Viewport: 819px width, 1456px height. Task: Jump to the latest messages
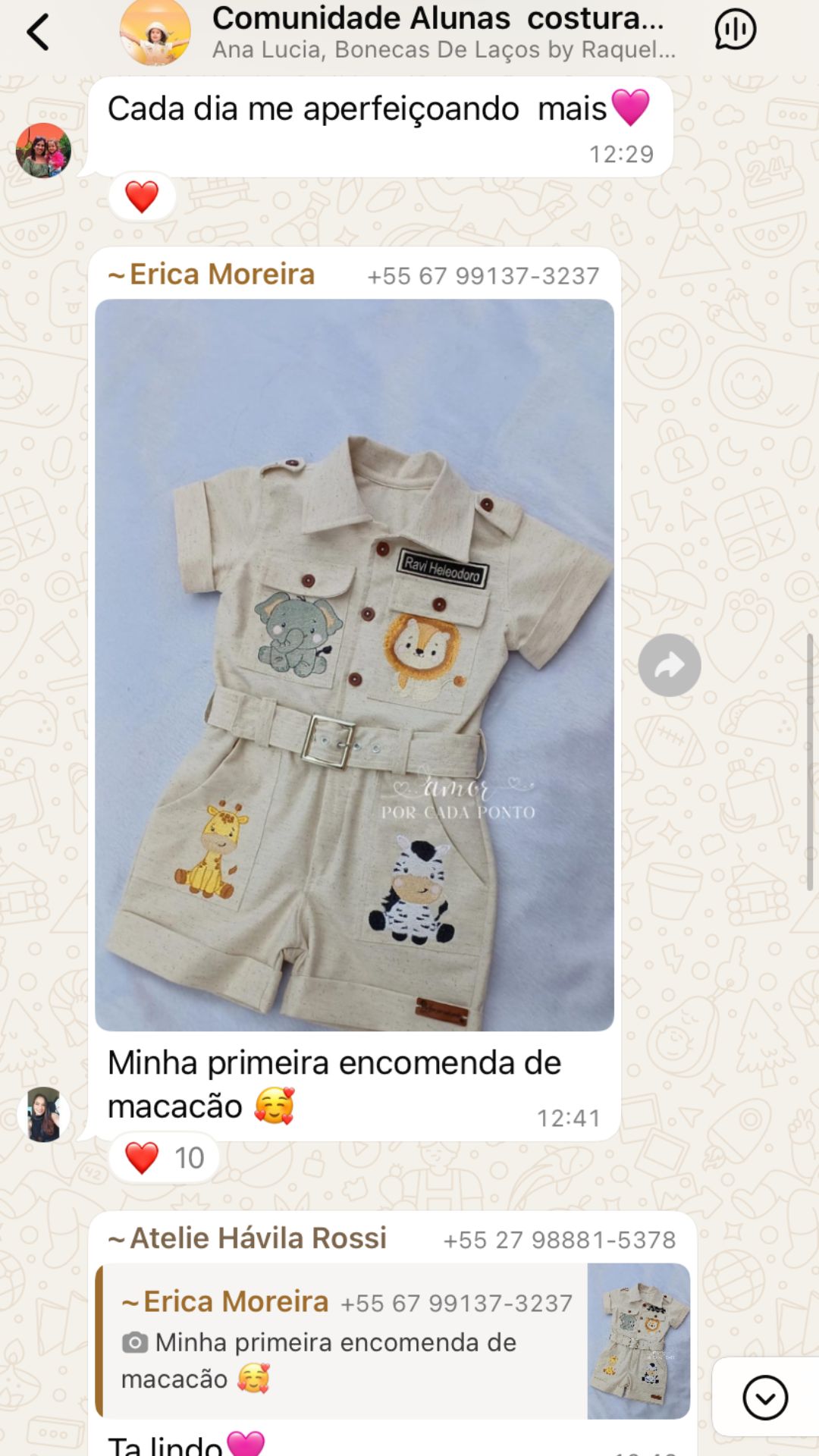[764, 1397]
